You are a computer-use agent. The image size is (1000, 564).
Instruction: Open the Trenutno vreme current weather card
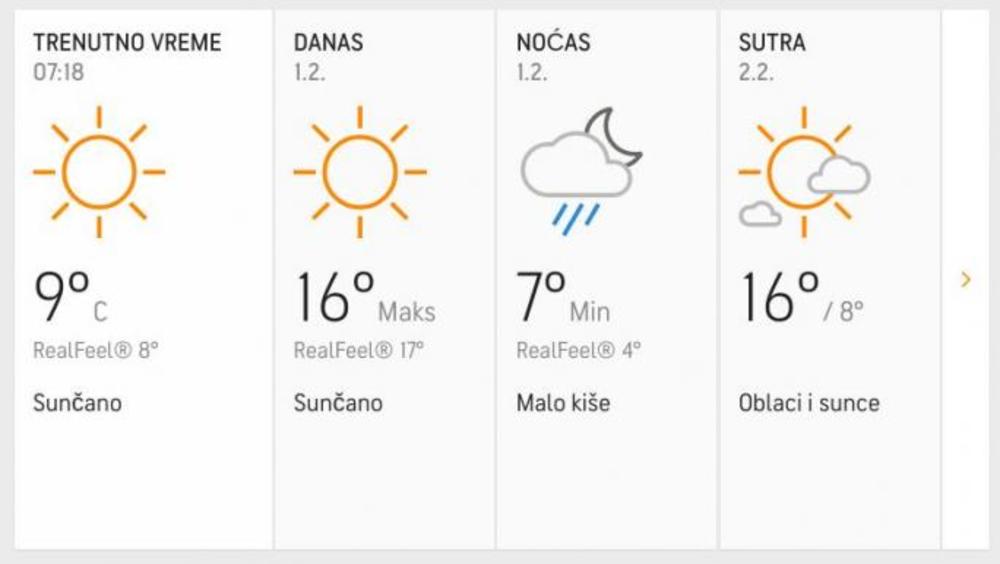pos(143,280)
